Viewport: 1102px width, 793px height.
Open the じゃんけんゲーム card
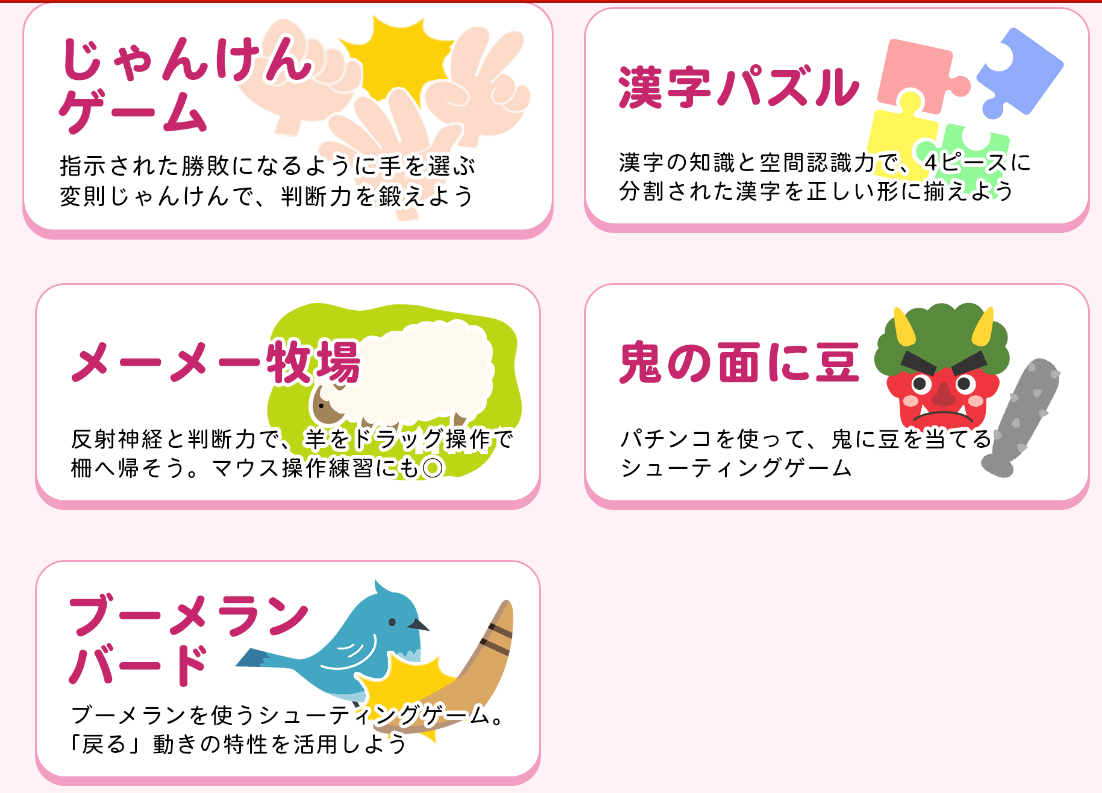(x=287, y=118)
